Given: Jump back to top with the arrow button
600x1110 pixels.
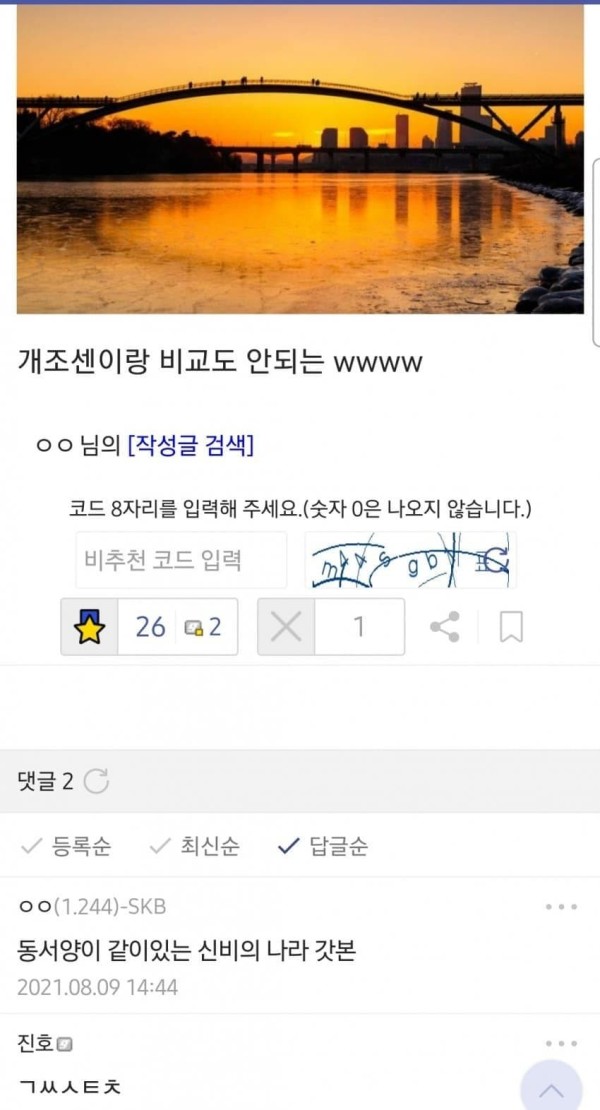Looking at the screenshot, I should tap(551, 1088).
